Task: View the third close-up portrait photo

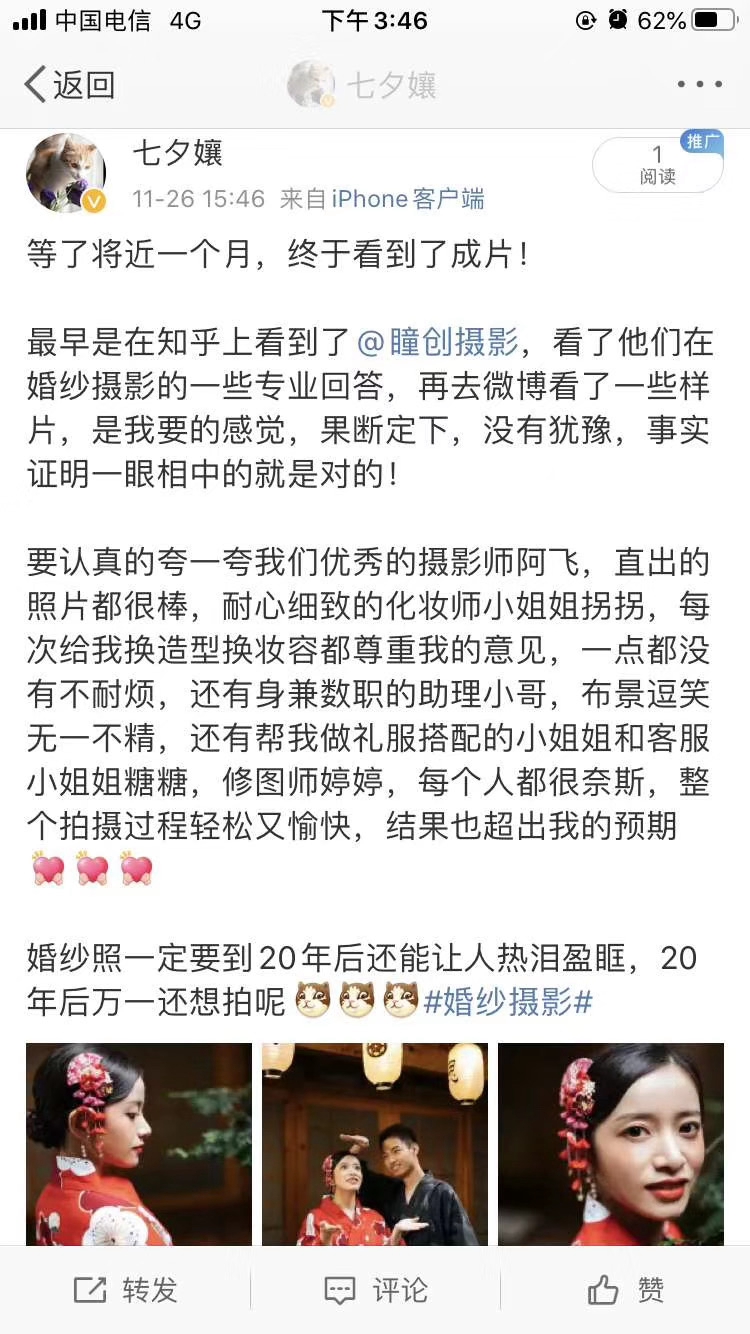Action: [610, 1143]
